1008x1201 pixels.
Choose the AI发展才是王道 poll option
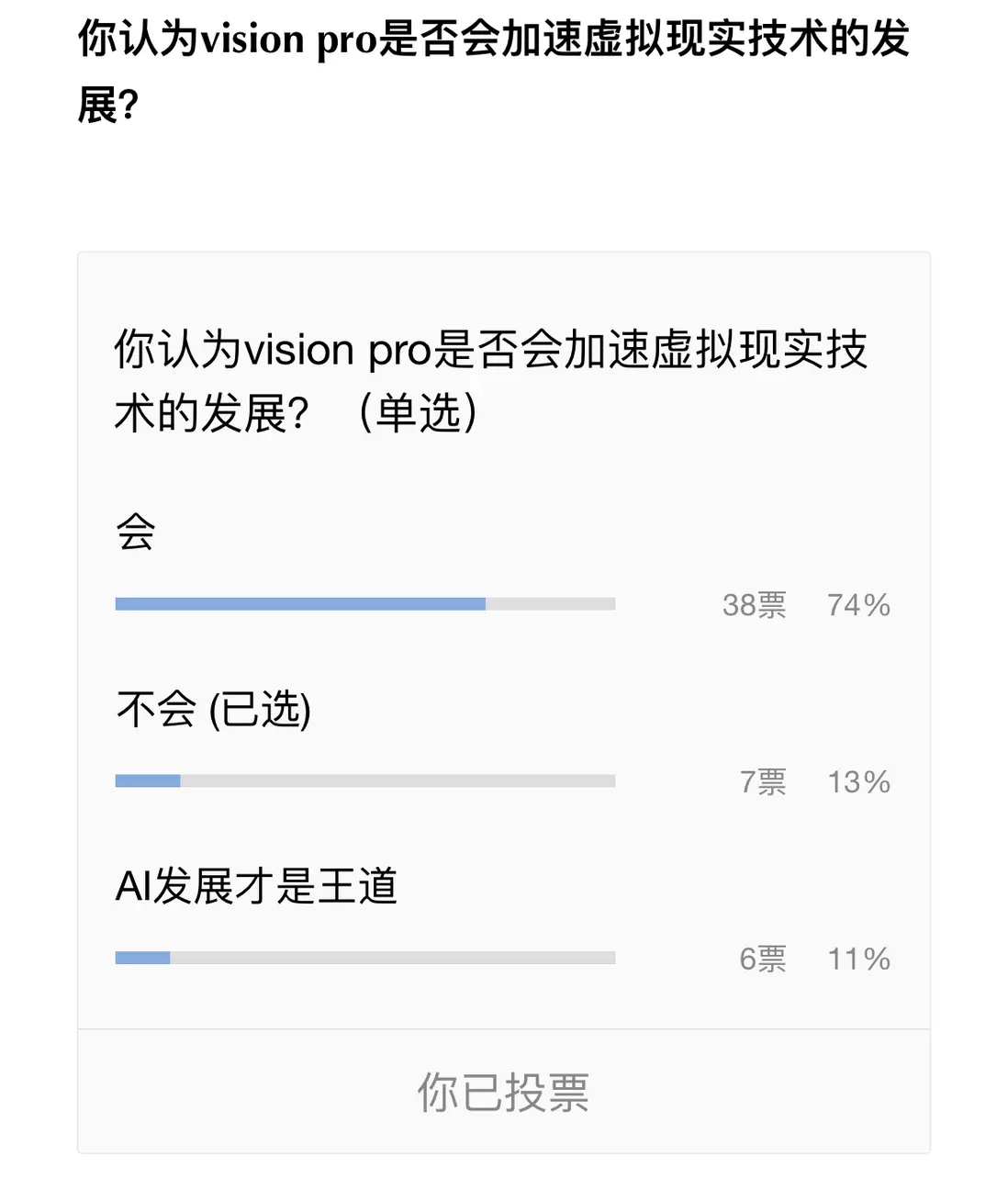click(256, 887)
